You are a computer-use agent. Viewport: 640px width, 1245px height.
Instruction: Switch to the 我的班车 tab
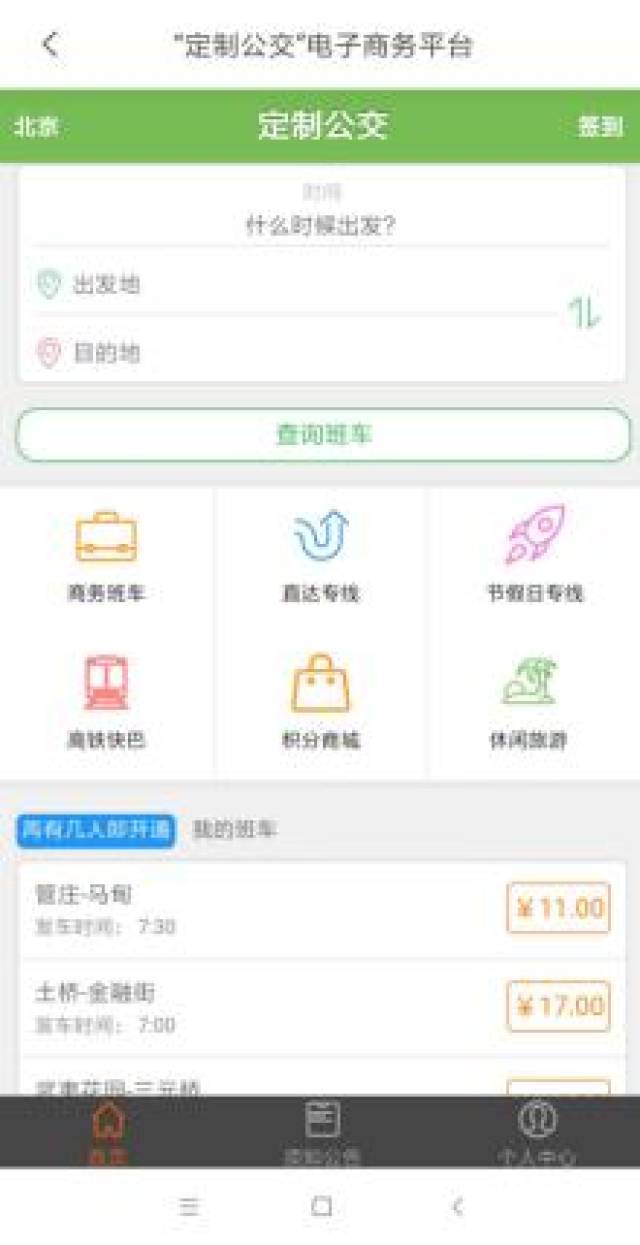click(235, 829)
